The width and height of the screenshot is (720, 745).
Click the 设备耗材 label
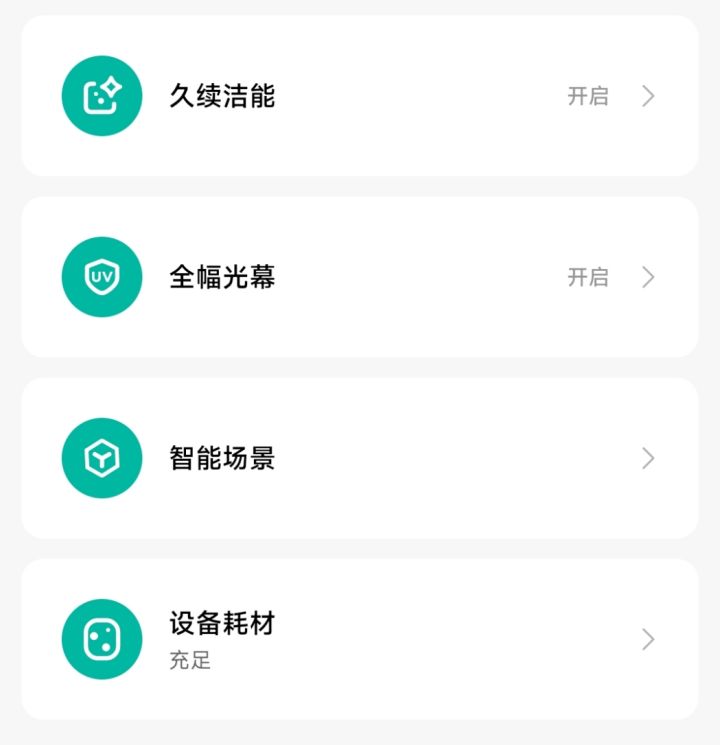coord(222,624)
